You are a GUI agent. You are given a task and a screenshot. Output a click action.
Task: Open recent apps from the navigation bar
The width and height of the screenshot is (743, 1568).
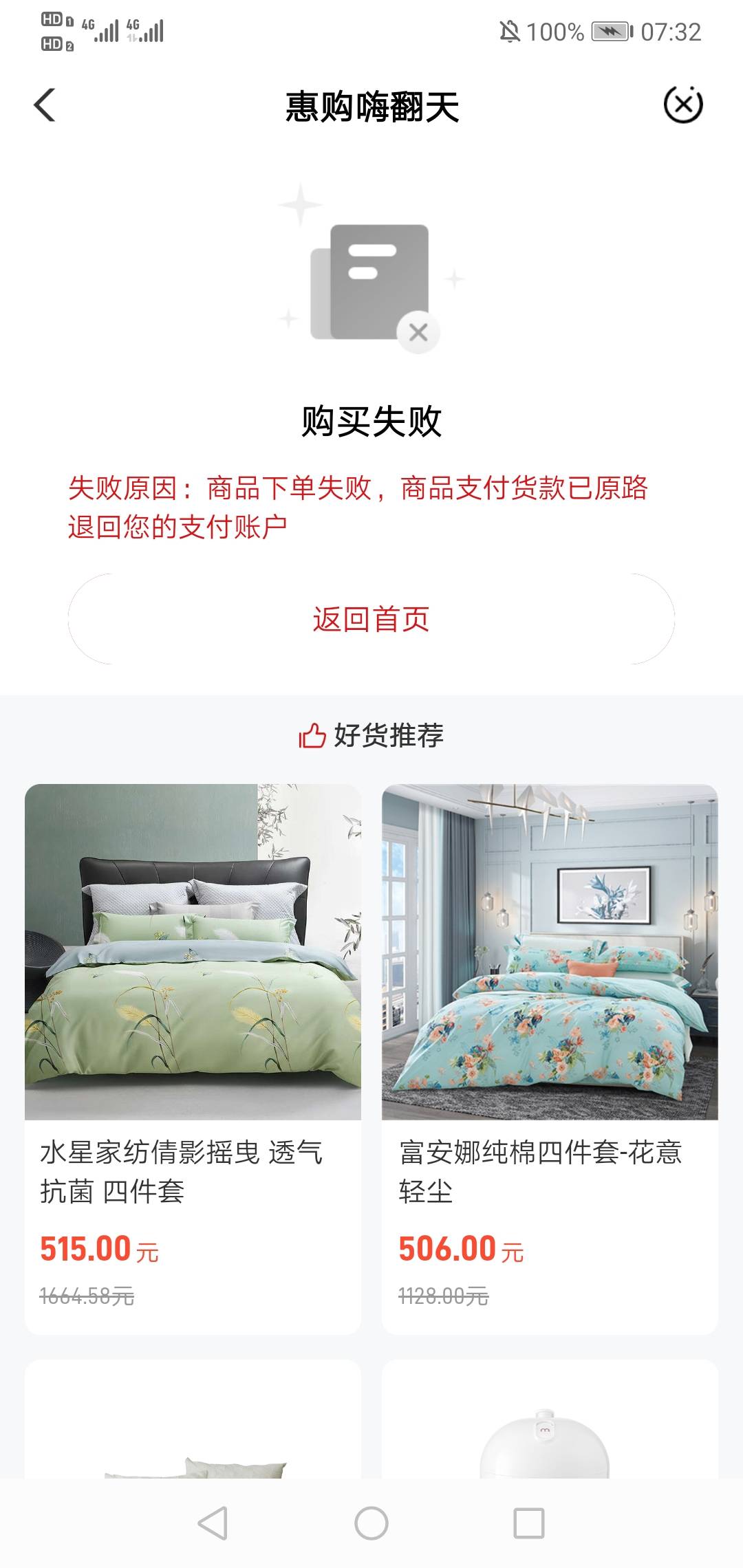coord(529,1523)
